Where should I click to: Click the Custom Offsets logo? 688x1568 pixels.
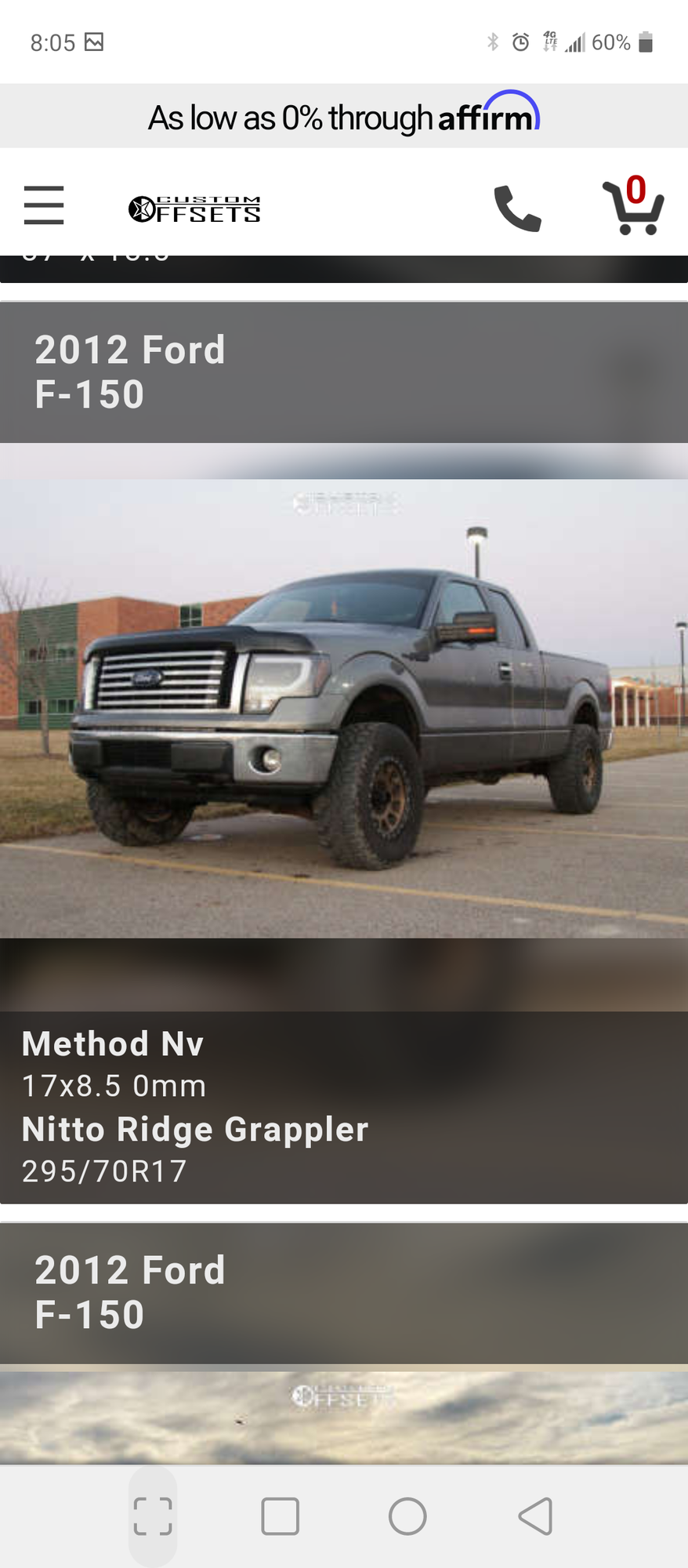[x=195, y=208]
